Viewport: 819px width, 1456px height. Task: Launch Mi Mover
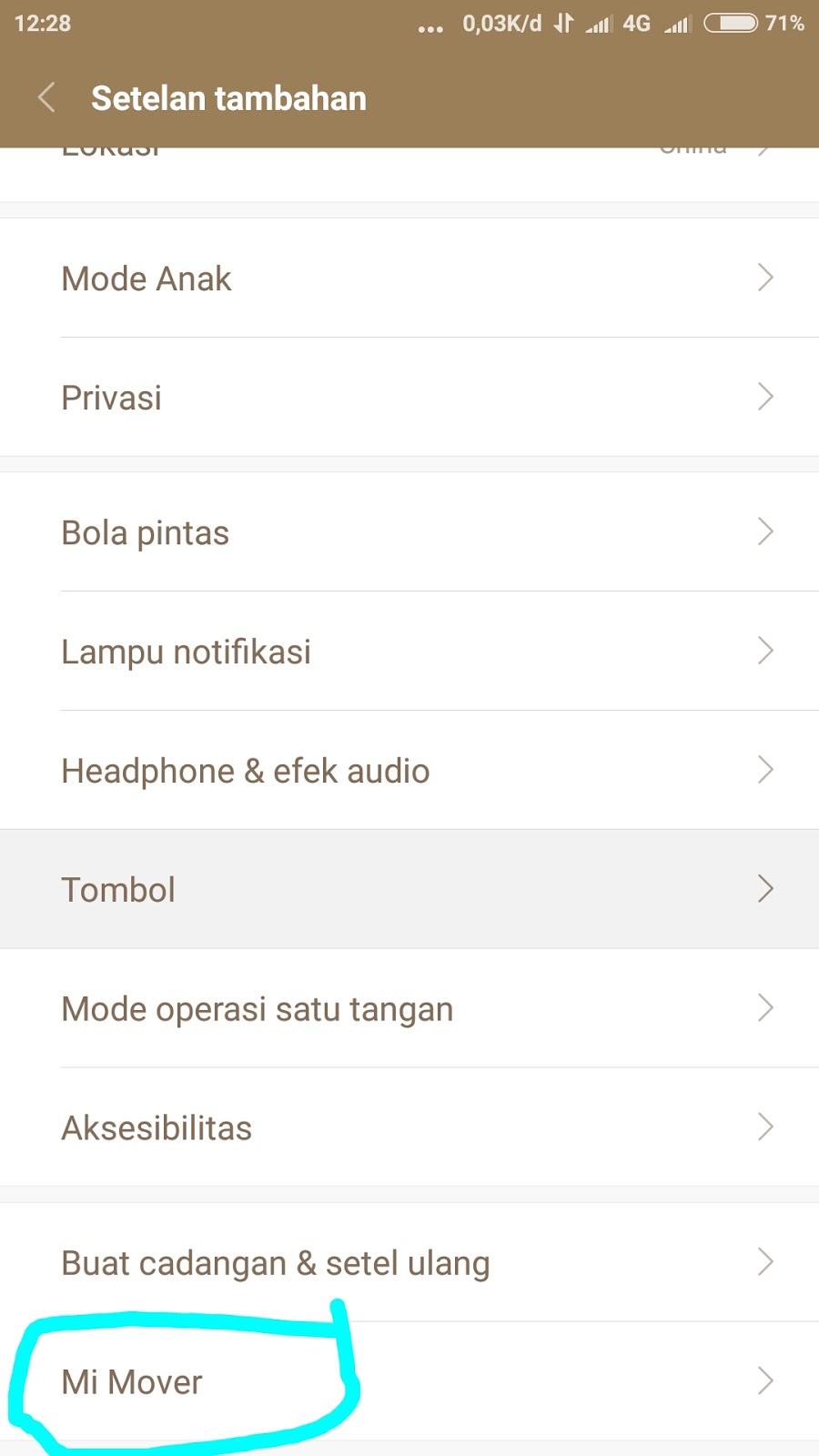coord(409,1381)
